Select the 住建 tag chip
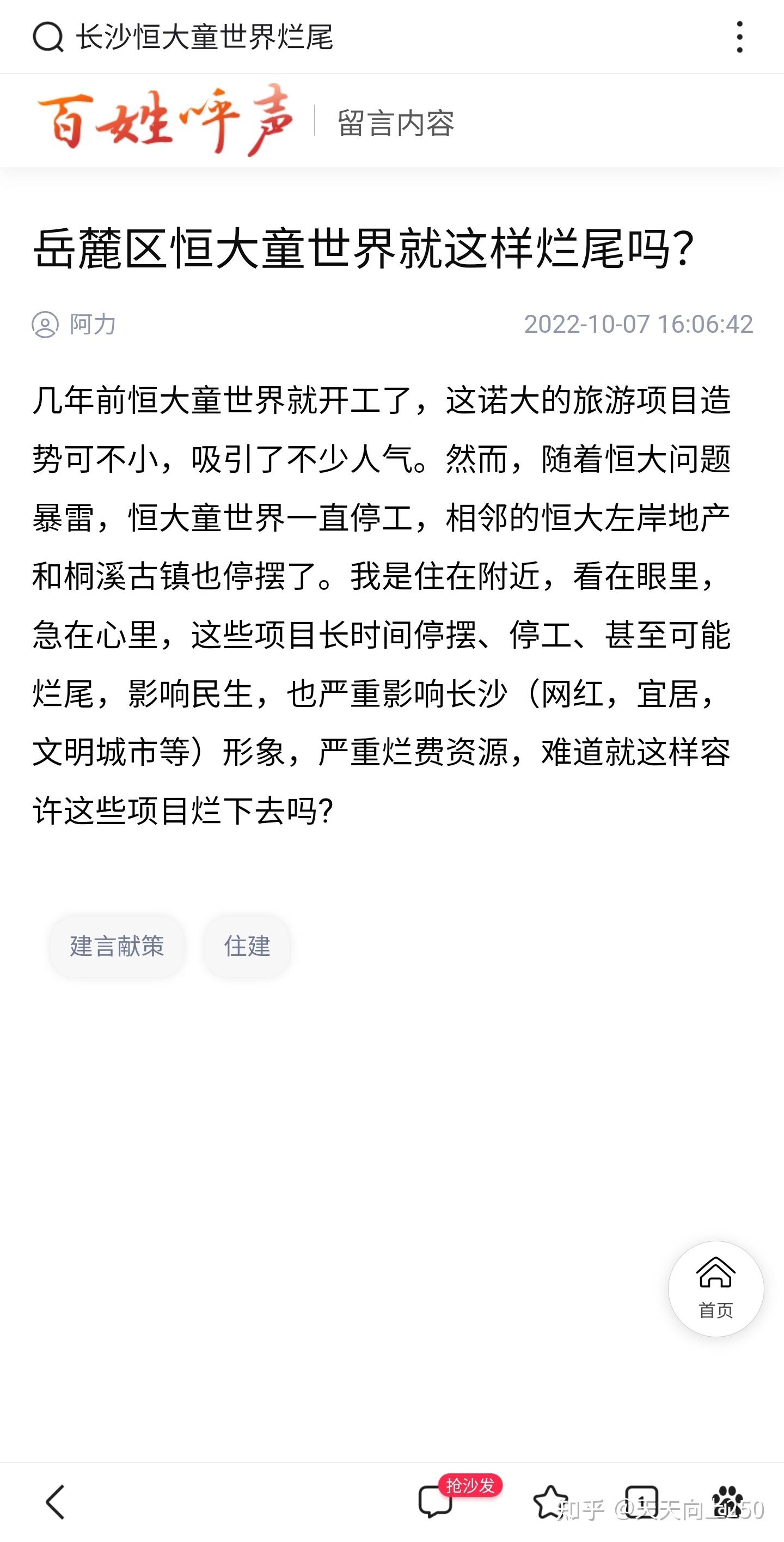The width and height of the screenshot is (784, 1542). point(247,947)
